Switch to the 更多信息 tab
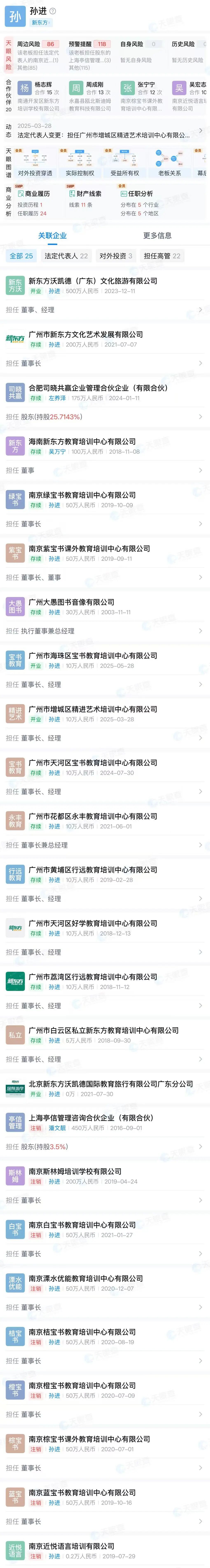Image resolution: width=210 pixels, height=1568 pixels. click(157, 236)
